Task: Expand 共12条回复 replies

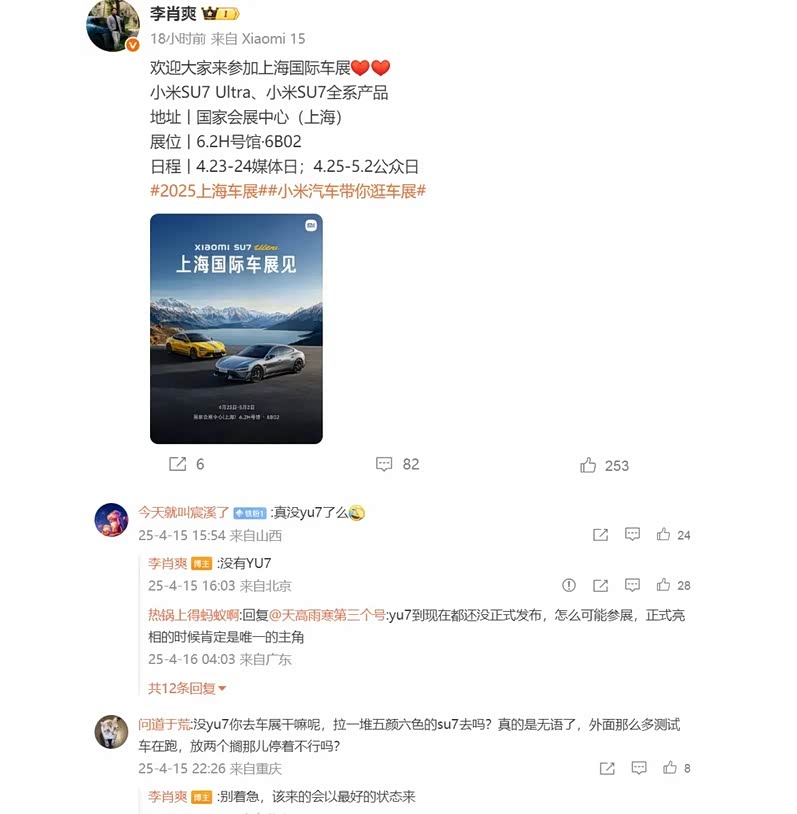Action: tap(187, 688)
